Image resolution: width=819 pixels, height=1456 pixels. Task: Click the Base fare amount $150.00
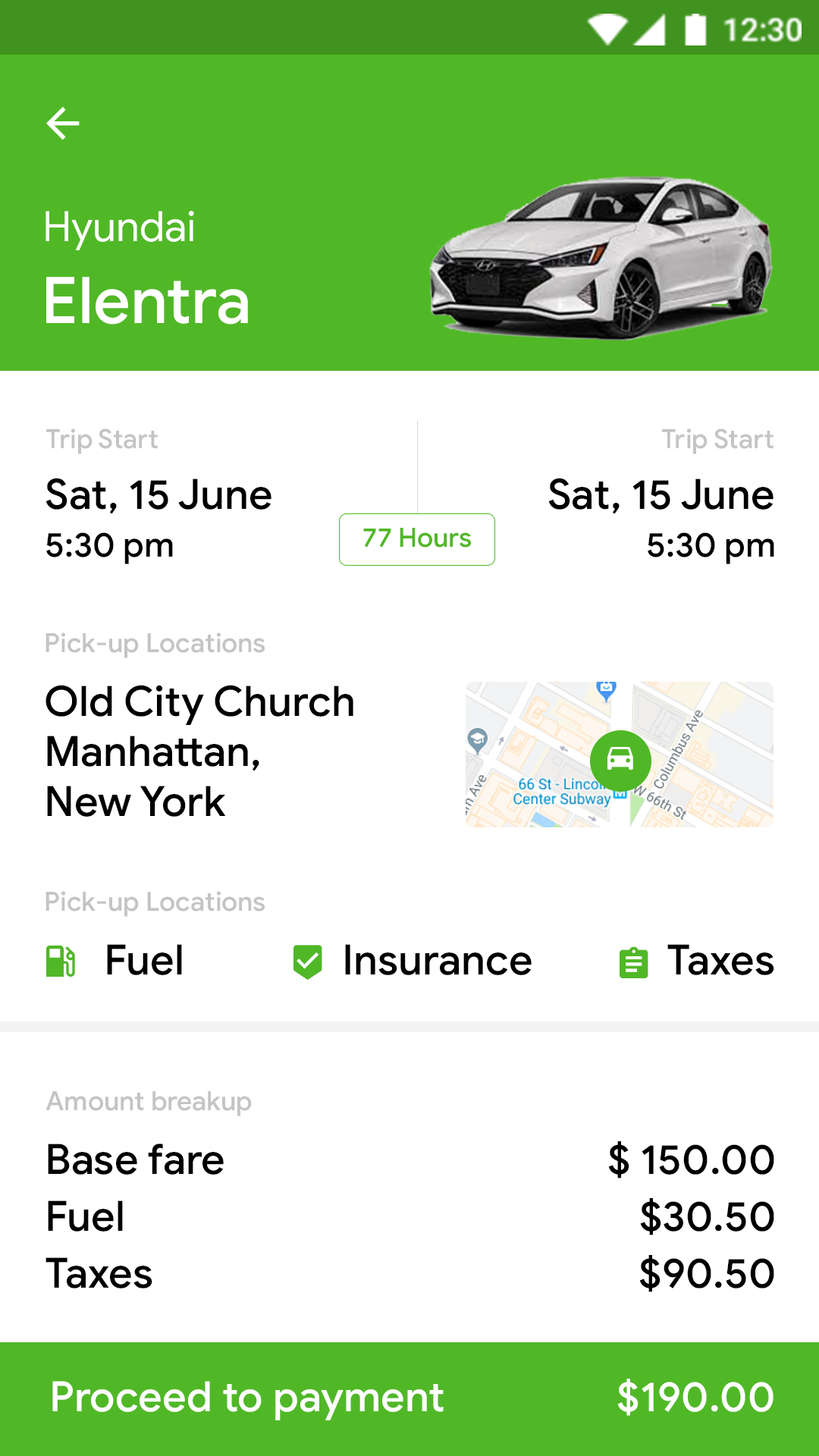click(x=691, y=1160)
